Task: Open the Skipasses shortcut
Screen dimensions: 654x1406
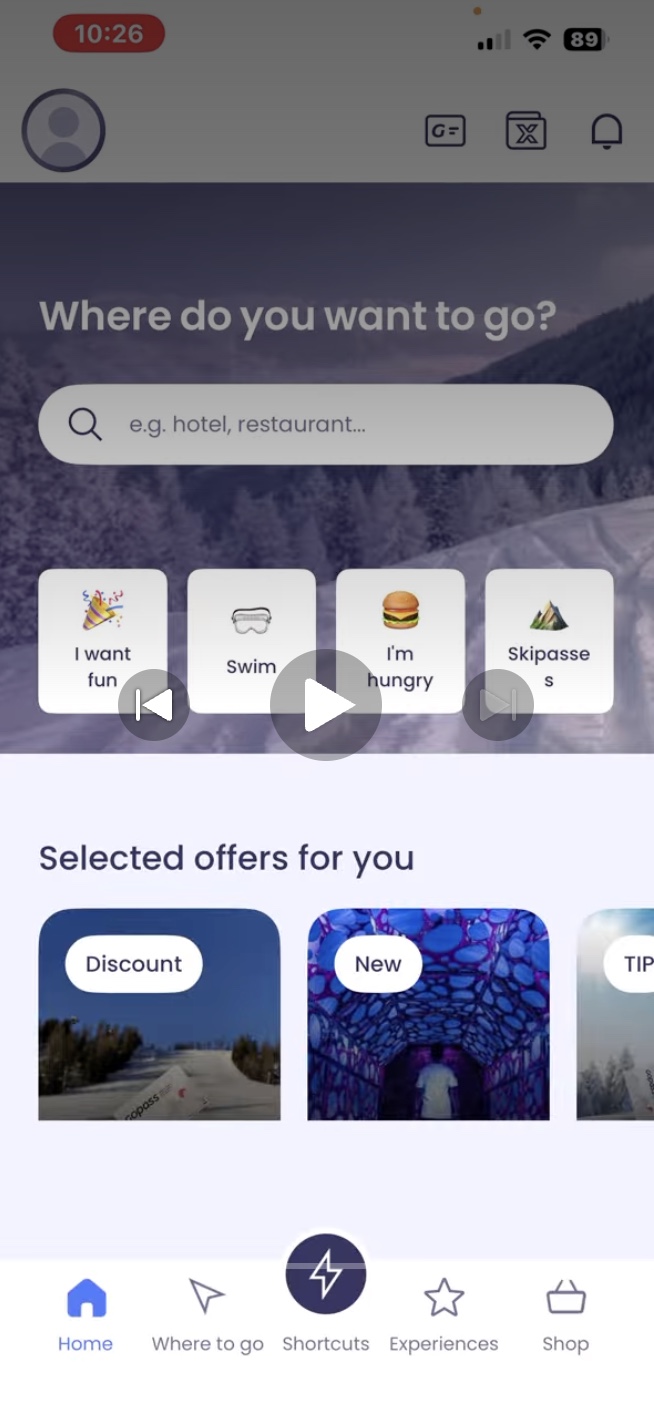Action: tap(549, 620)
